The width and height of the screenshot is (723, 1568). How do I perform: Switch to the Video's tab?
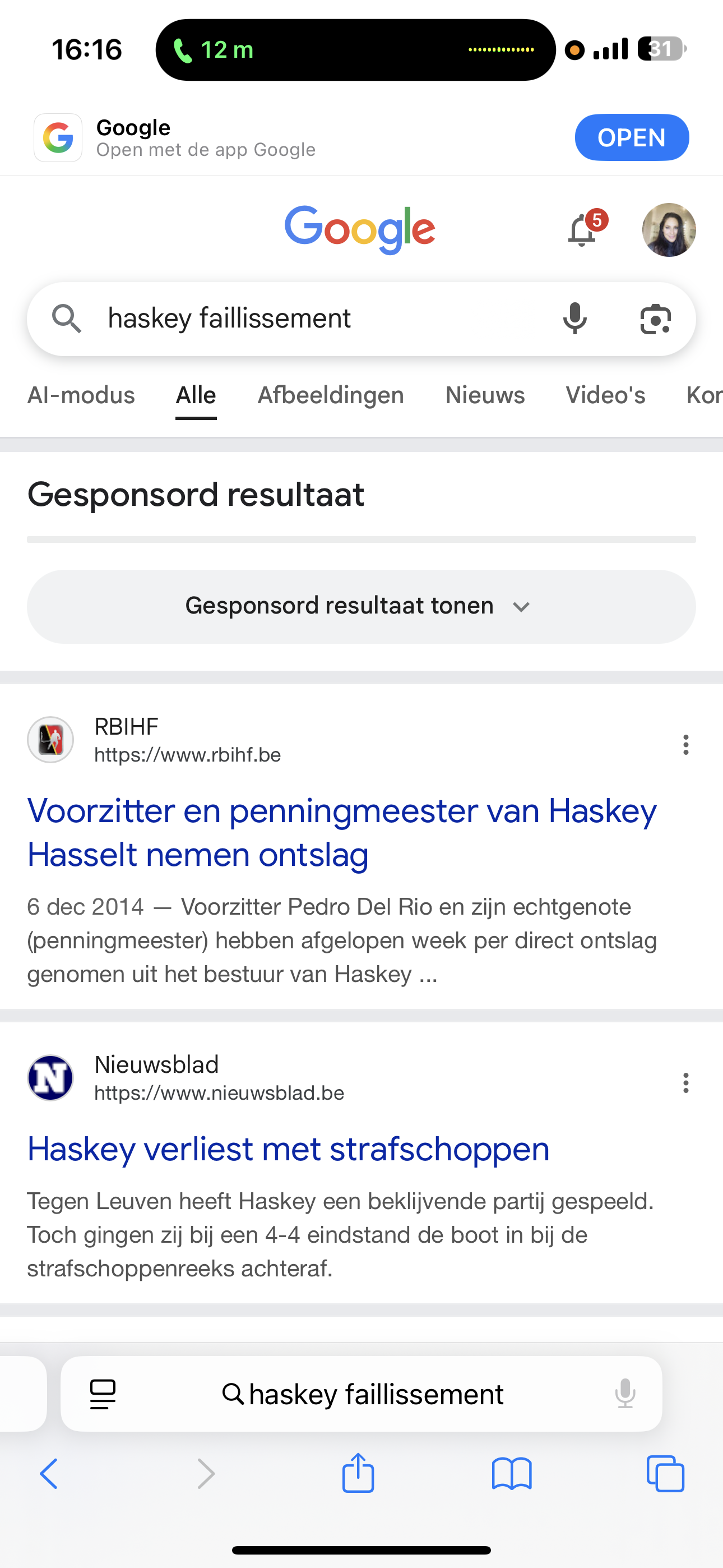605,396
